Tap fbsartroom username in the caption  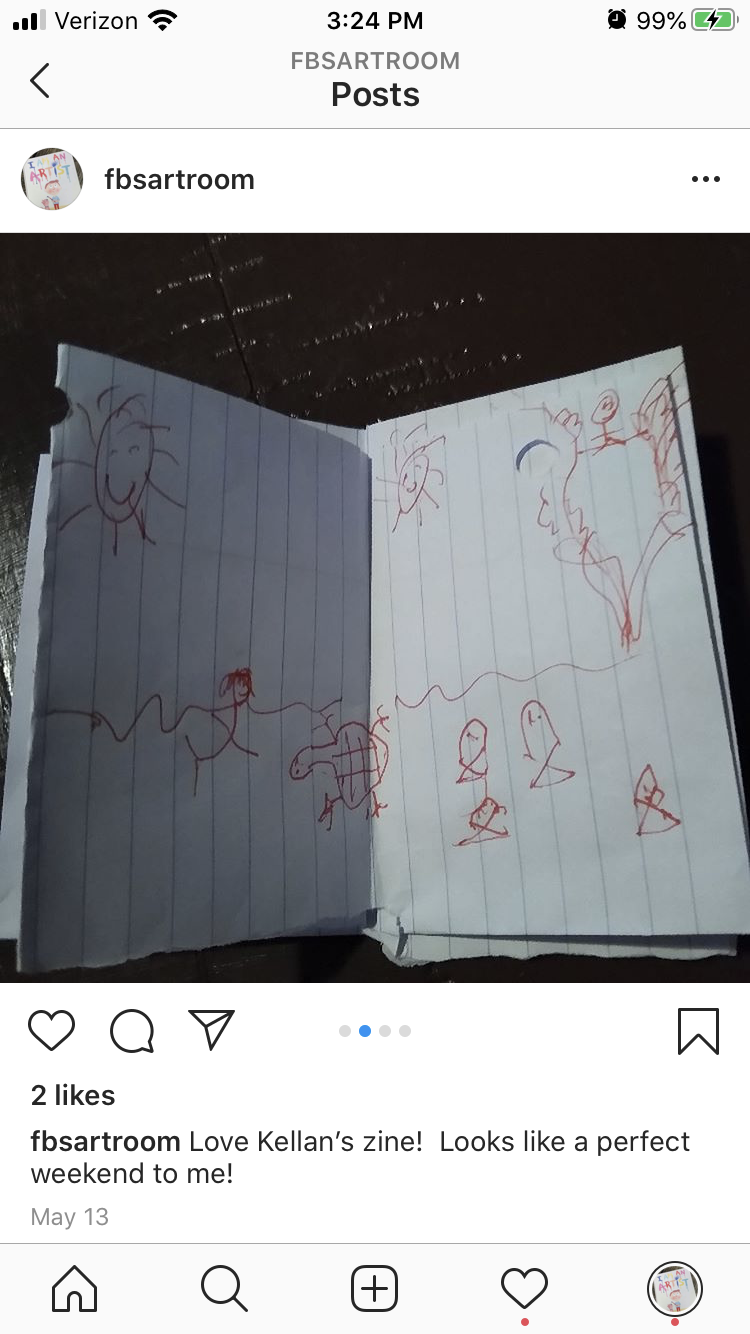coord(105,1141)
